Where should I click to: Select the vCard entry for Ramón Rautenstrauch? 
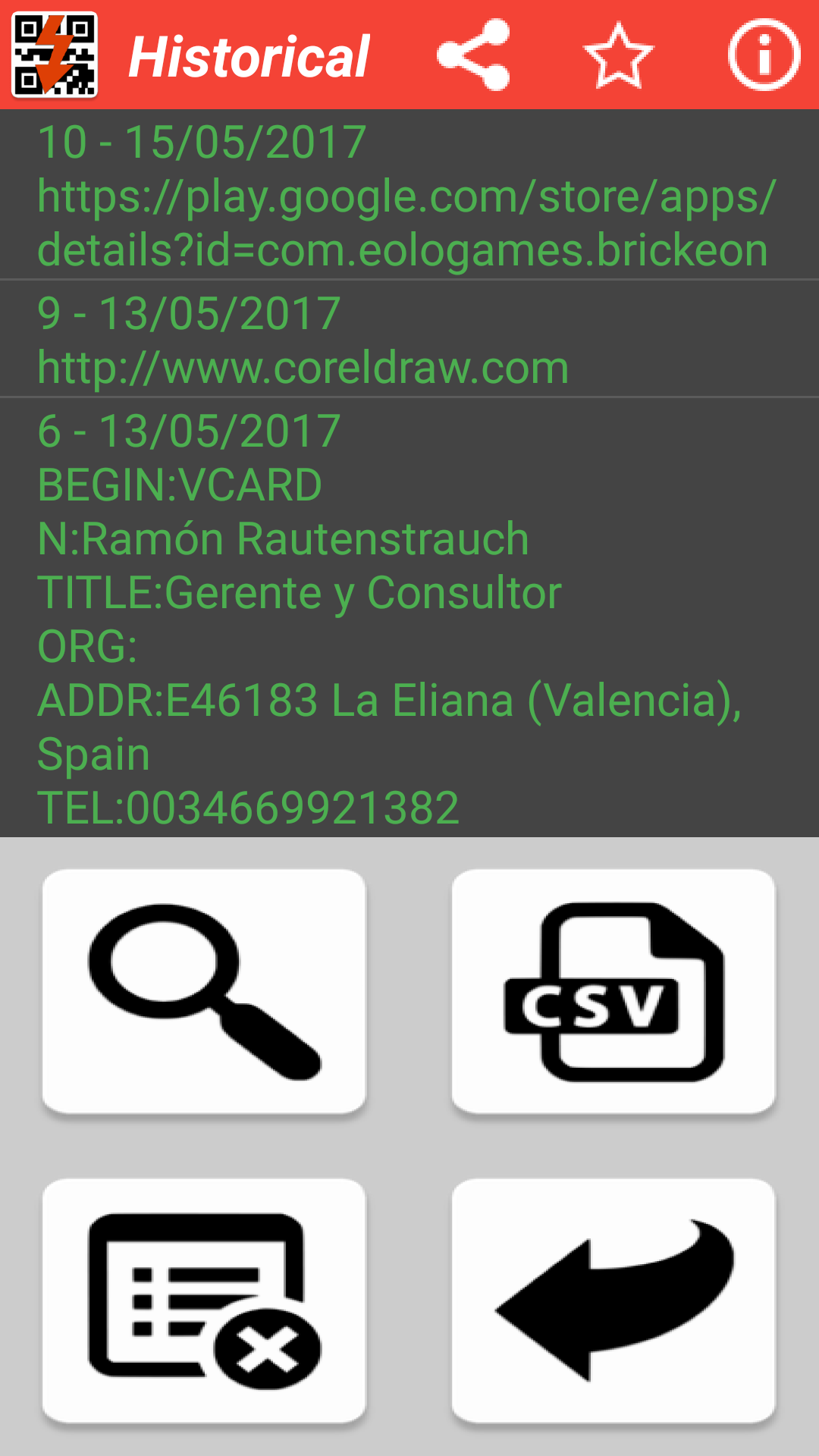284,538
